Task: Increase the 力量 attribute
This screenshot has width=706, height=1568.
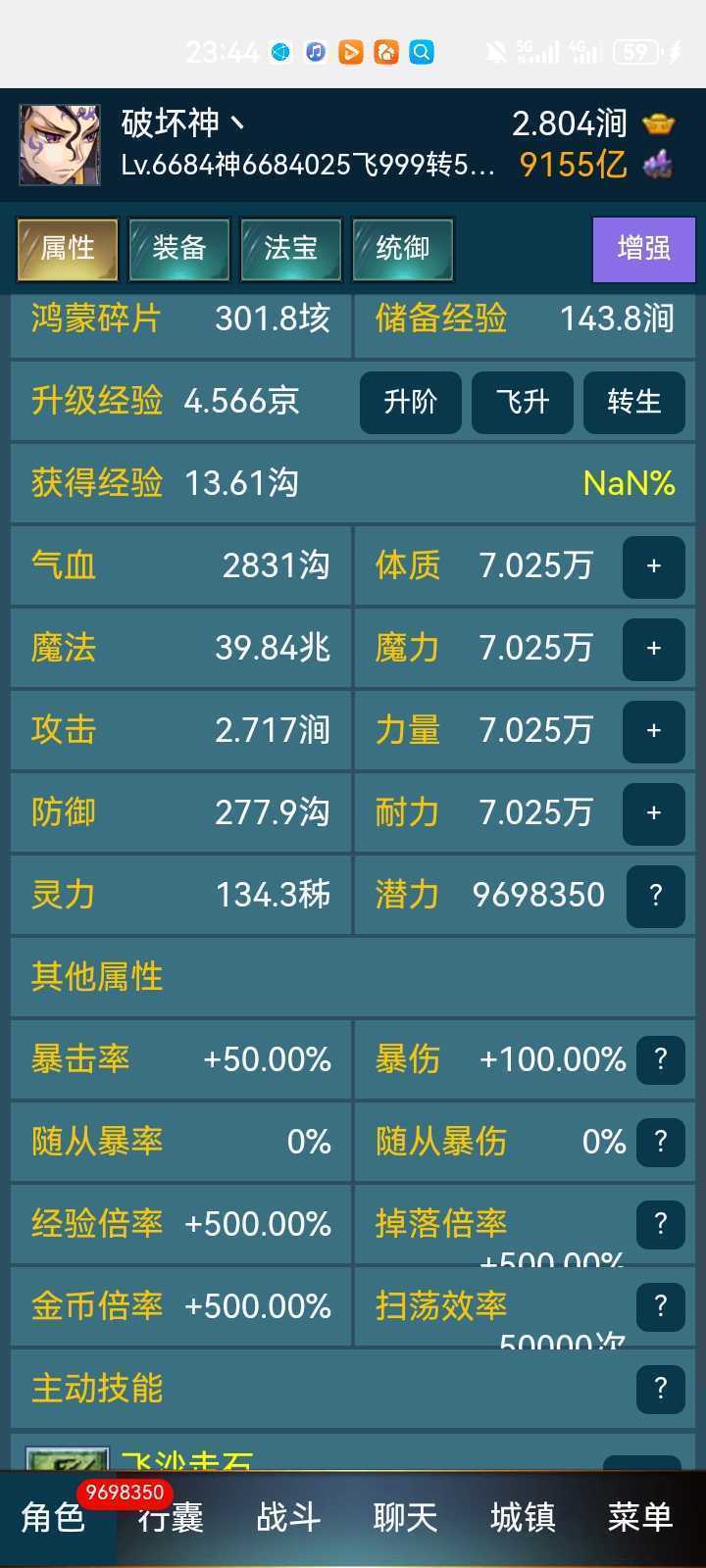Action: (654, 731)
